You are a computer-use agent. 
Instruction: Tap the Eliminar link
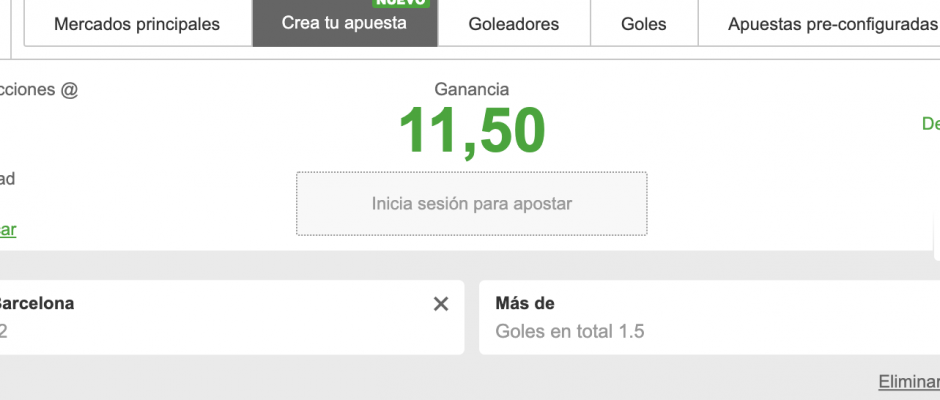point(908,381)
